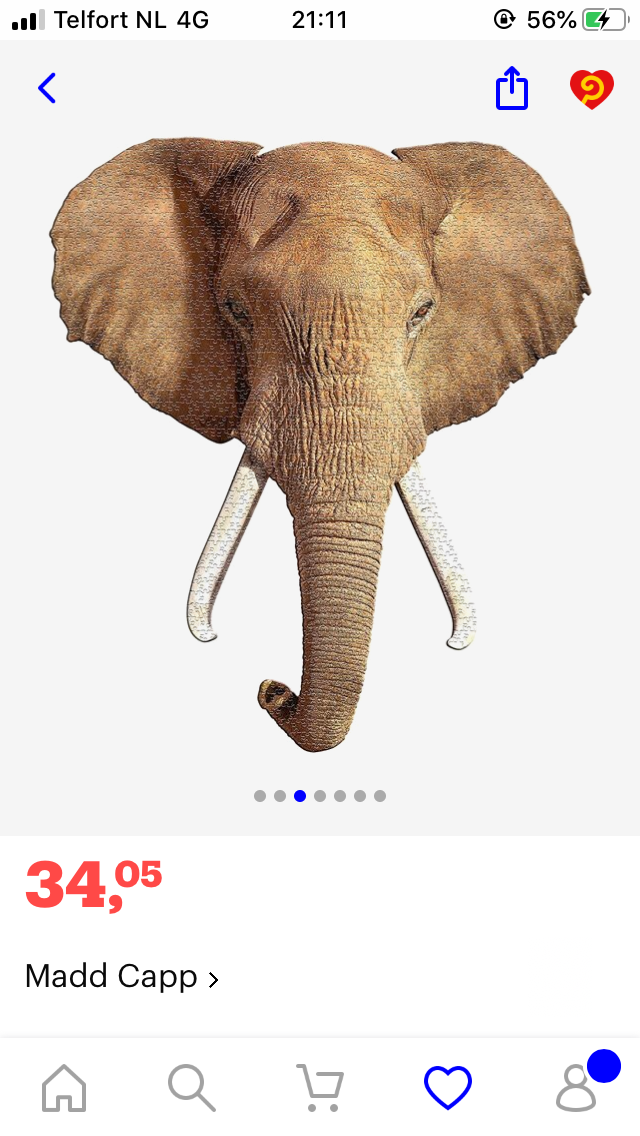
Task: Switch to the favorites heart tab
Action: 448,1087
